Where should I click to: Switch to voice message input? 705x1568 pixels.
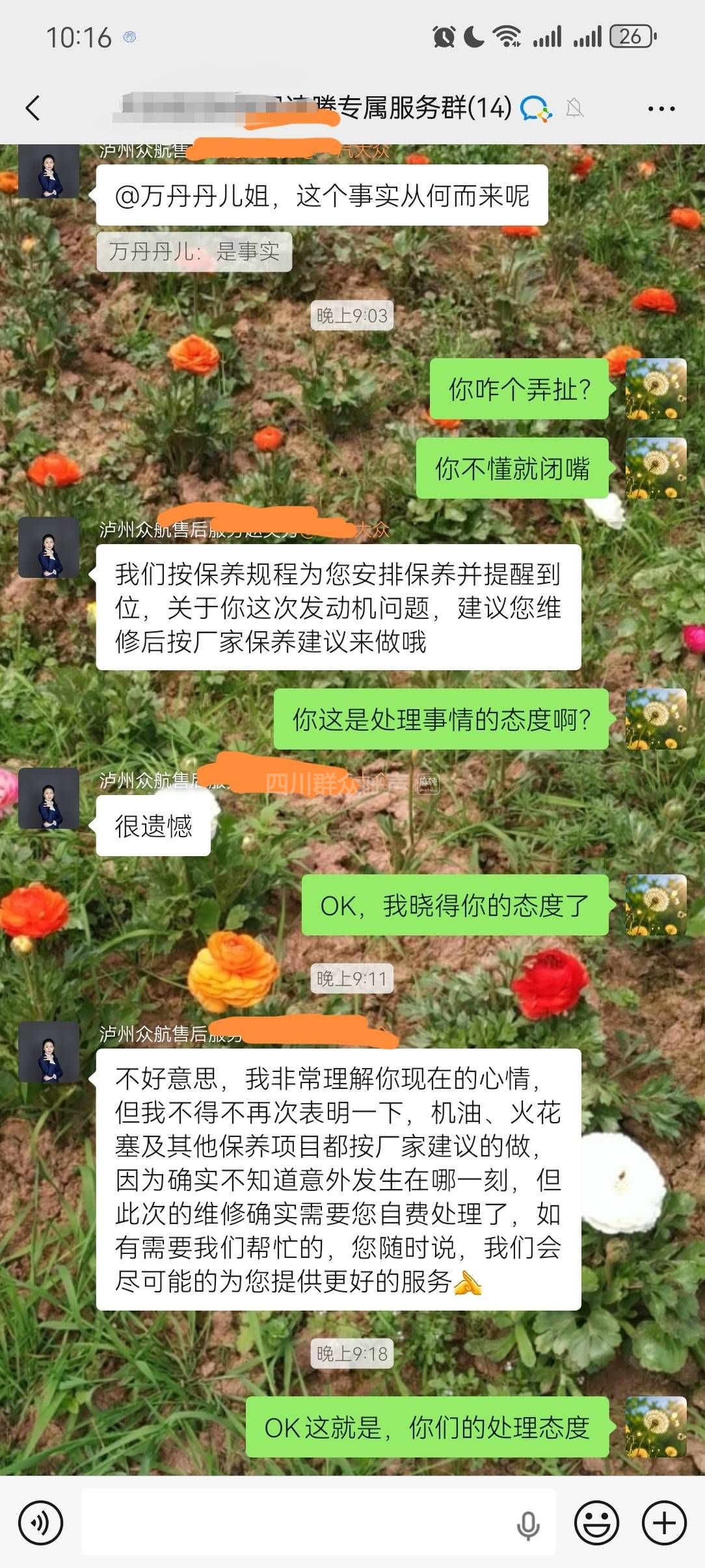pos(41,1522)
